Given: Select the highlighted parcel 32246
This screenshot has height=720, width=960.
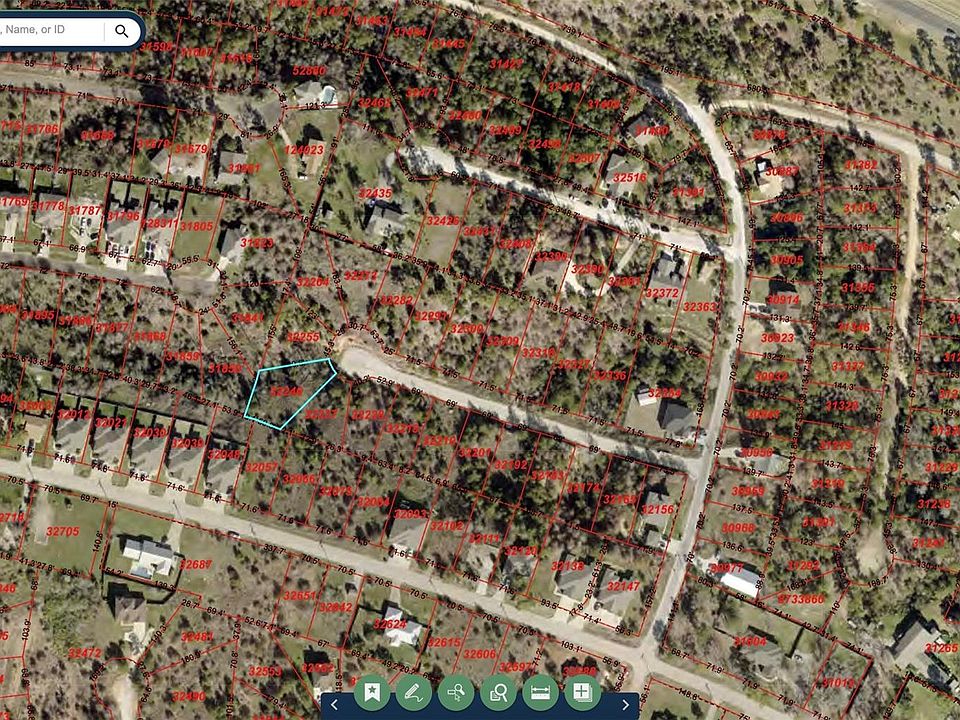Looking at the screenshot, I should 287,392.
